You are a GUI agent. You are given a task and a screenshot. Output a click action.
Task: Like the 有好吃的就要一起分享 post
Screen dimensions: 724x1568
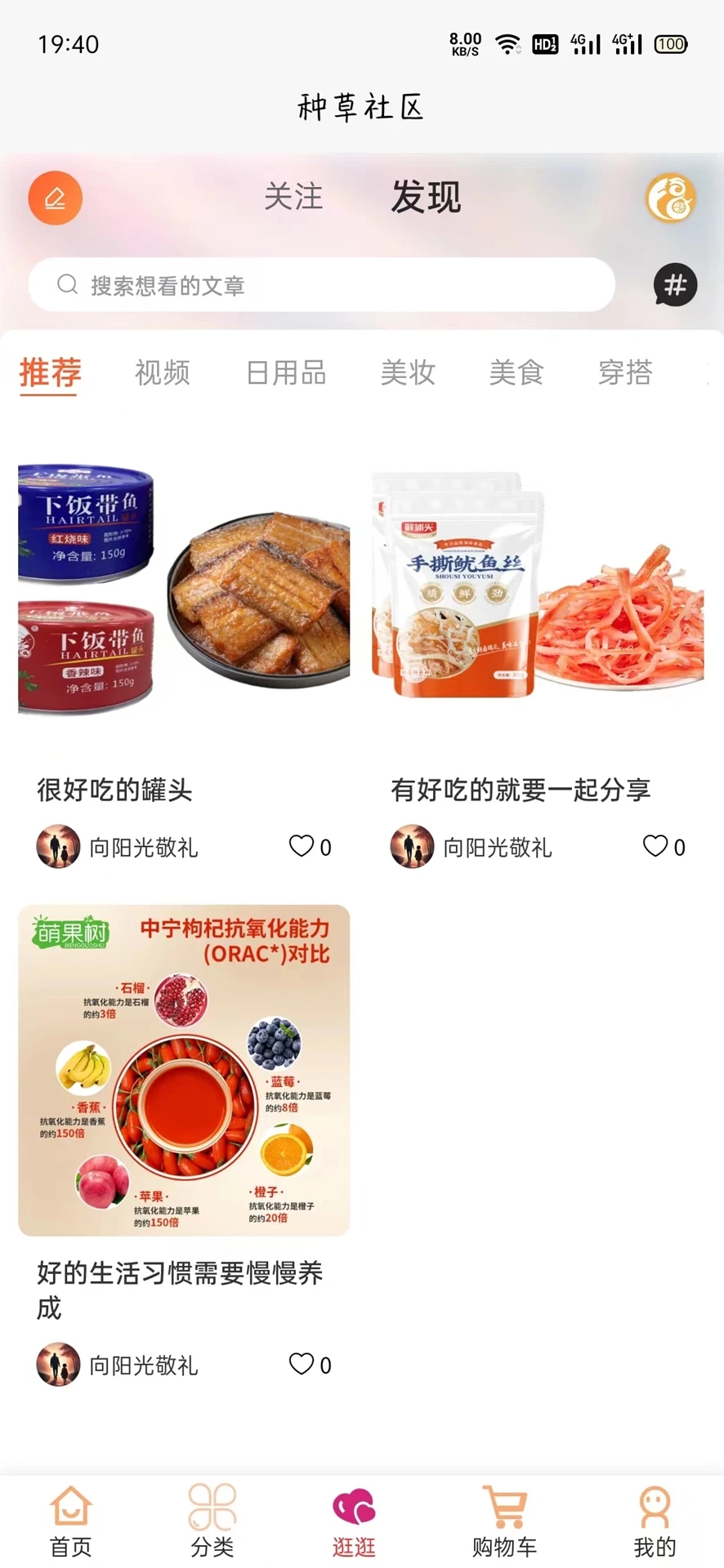click(x=655, y=846)
